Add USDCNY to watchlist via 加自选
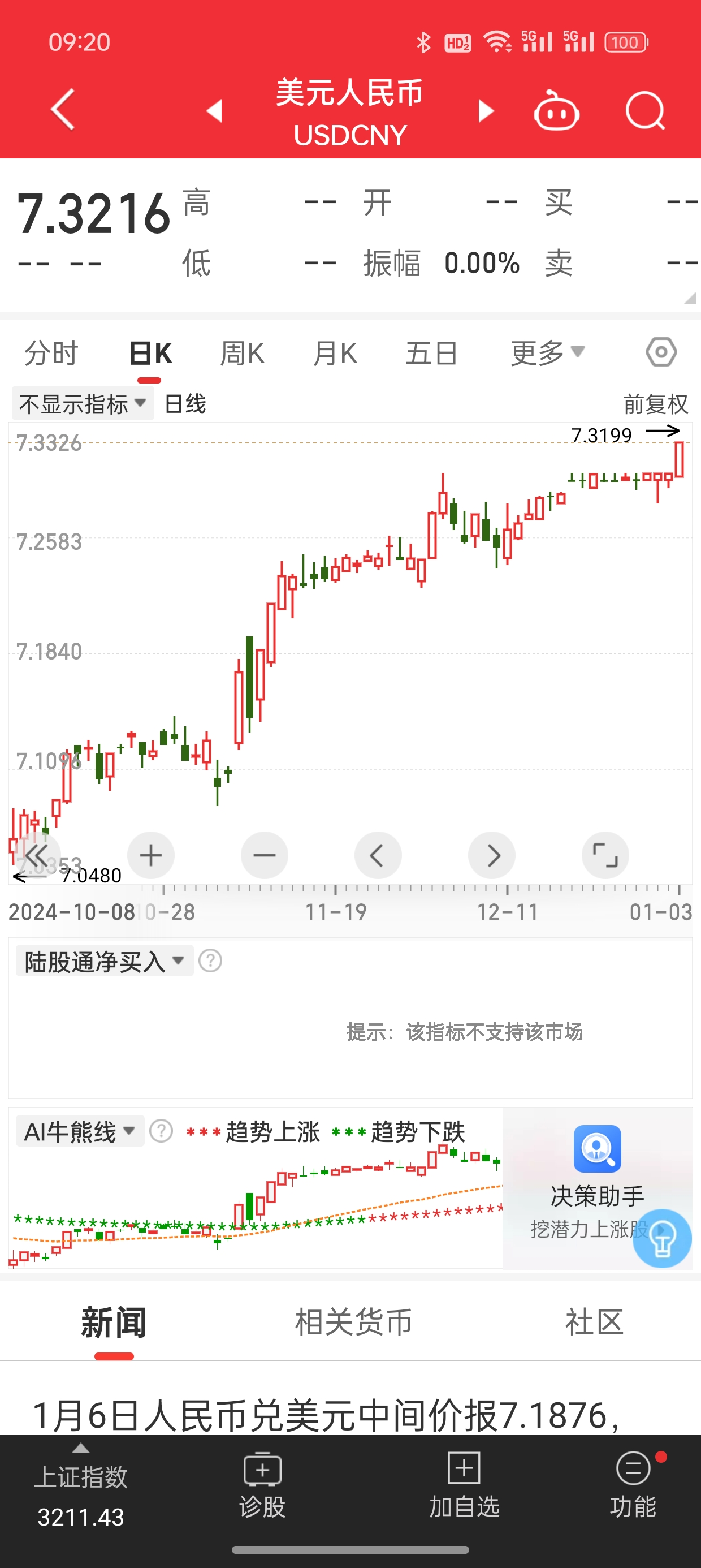Viewport: 701px width, 1568px height. [x=464, y=1485]
